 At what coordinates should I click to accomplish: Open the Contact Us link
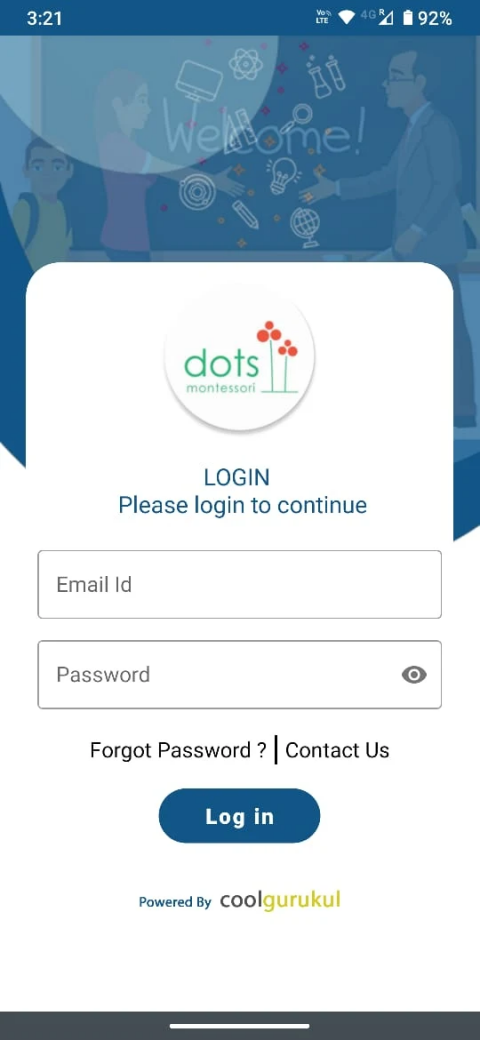pos(337,750)
